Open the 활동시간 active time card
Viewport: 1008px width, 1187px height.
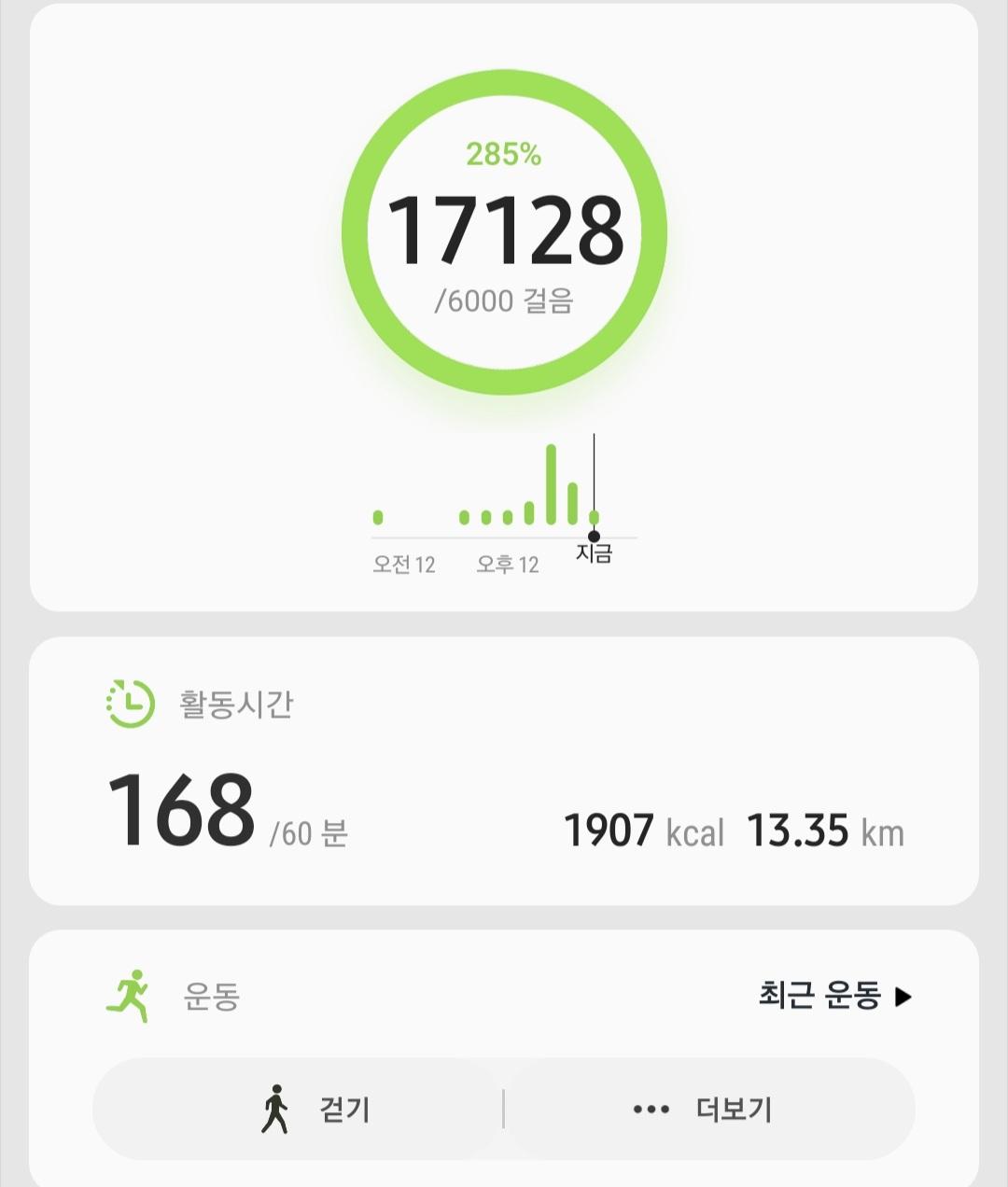504,771
